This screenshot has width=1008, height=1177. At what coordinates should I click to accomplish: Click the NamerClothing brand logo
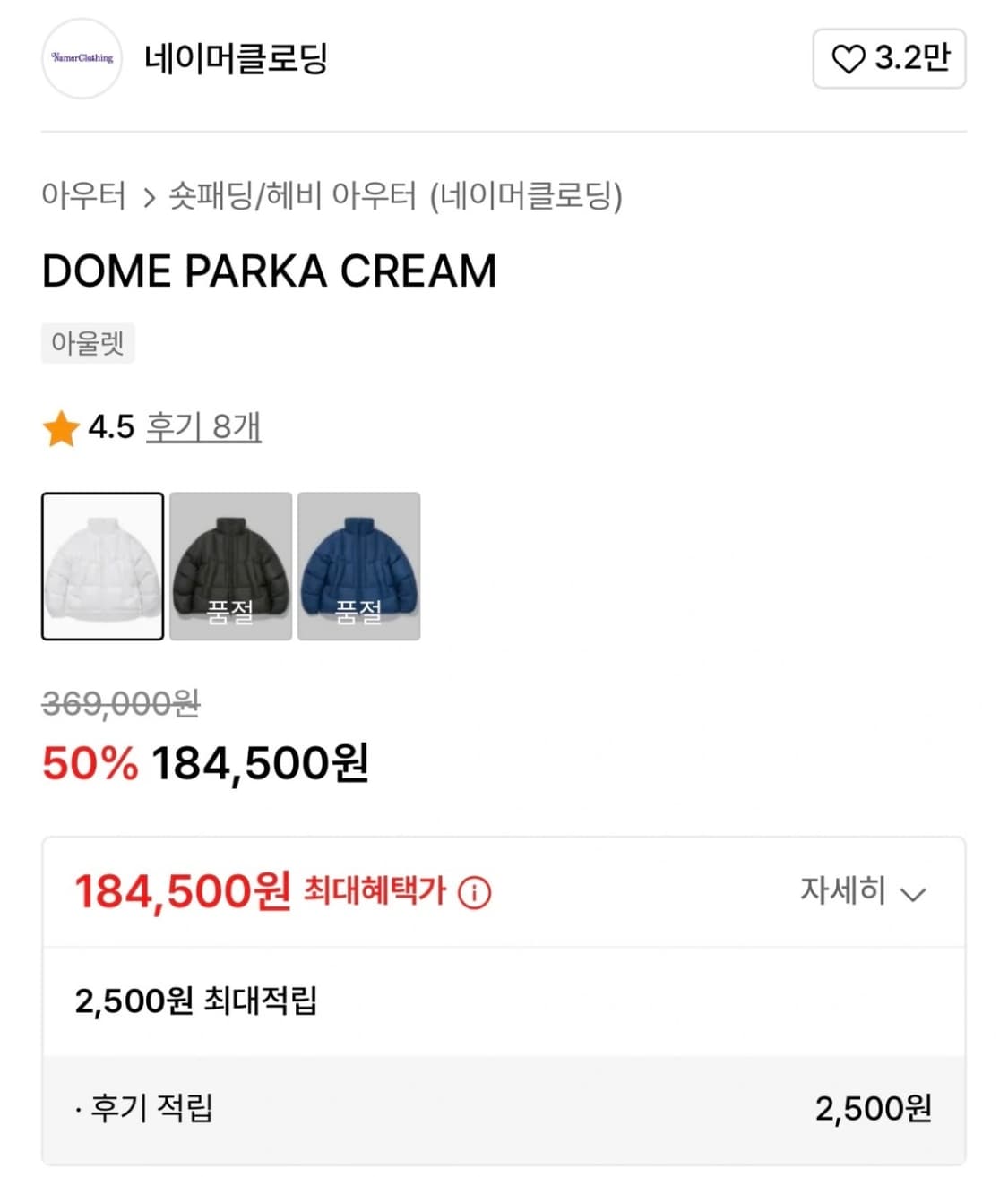click(82, 58)
